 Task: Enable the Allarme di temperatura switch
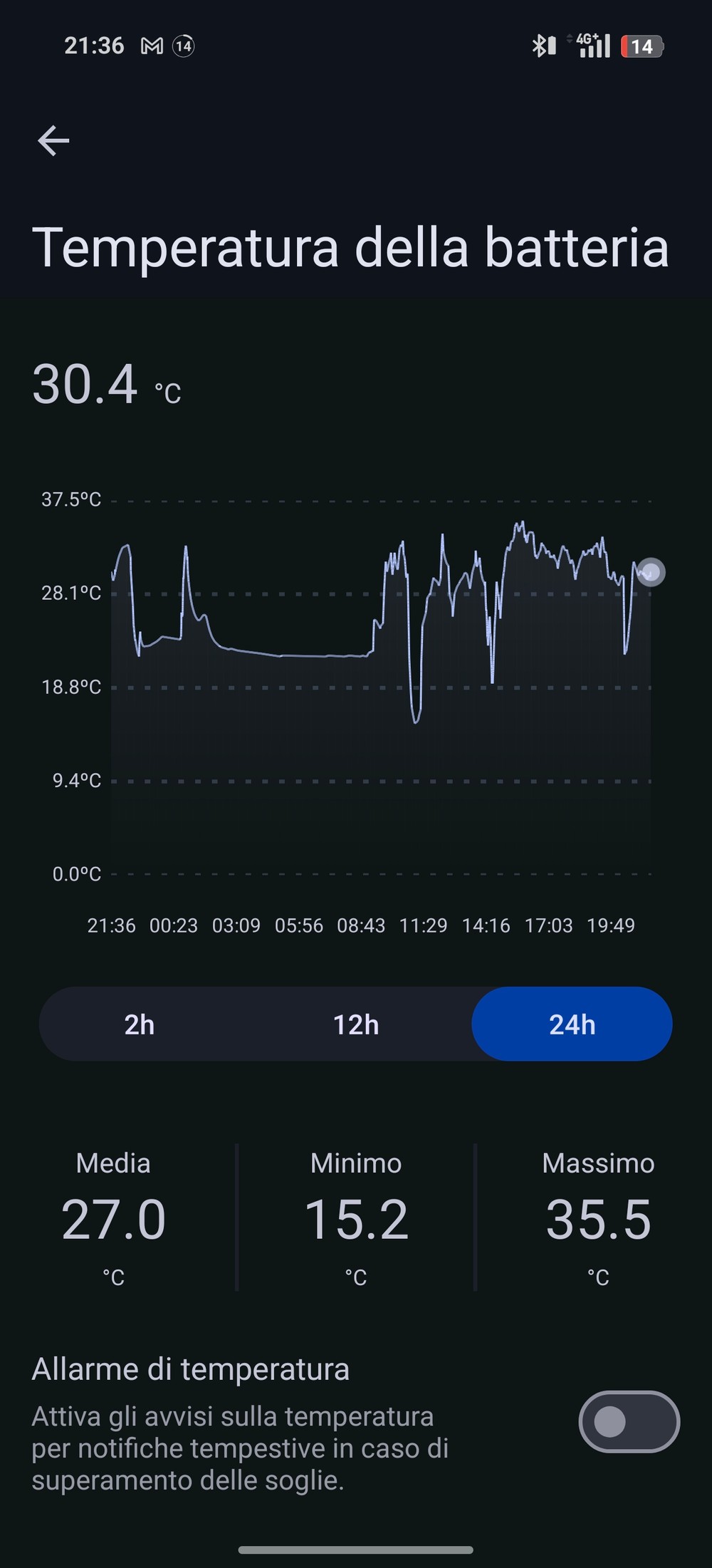click(x=629, y=1422)
